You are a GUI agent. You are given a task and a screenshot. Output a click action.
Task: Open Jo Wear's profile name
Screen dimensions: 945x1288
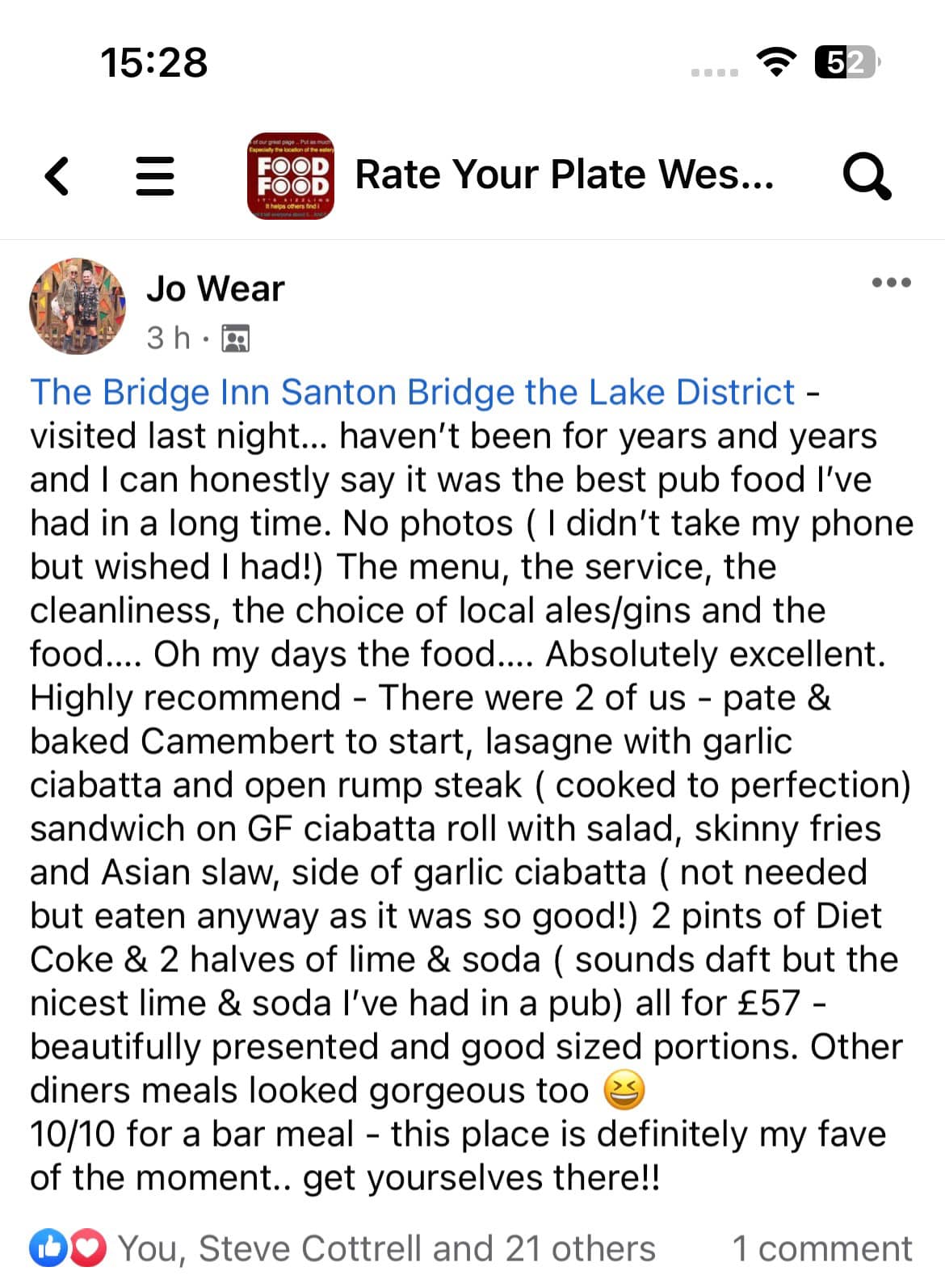[x=215, y=288]
